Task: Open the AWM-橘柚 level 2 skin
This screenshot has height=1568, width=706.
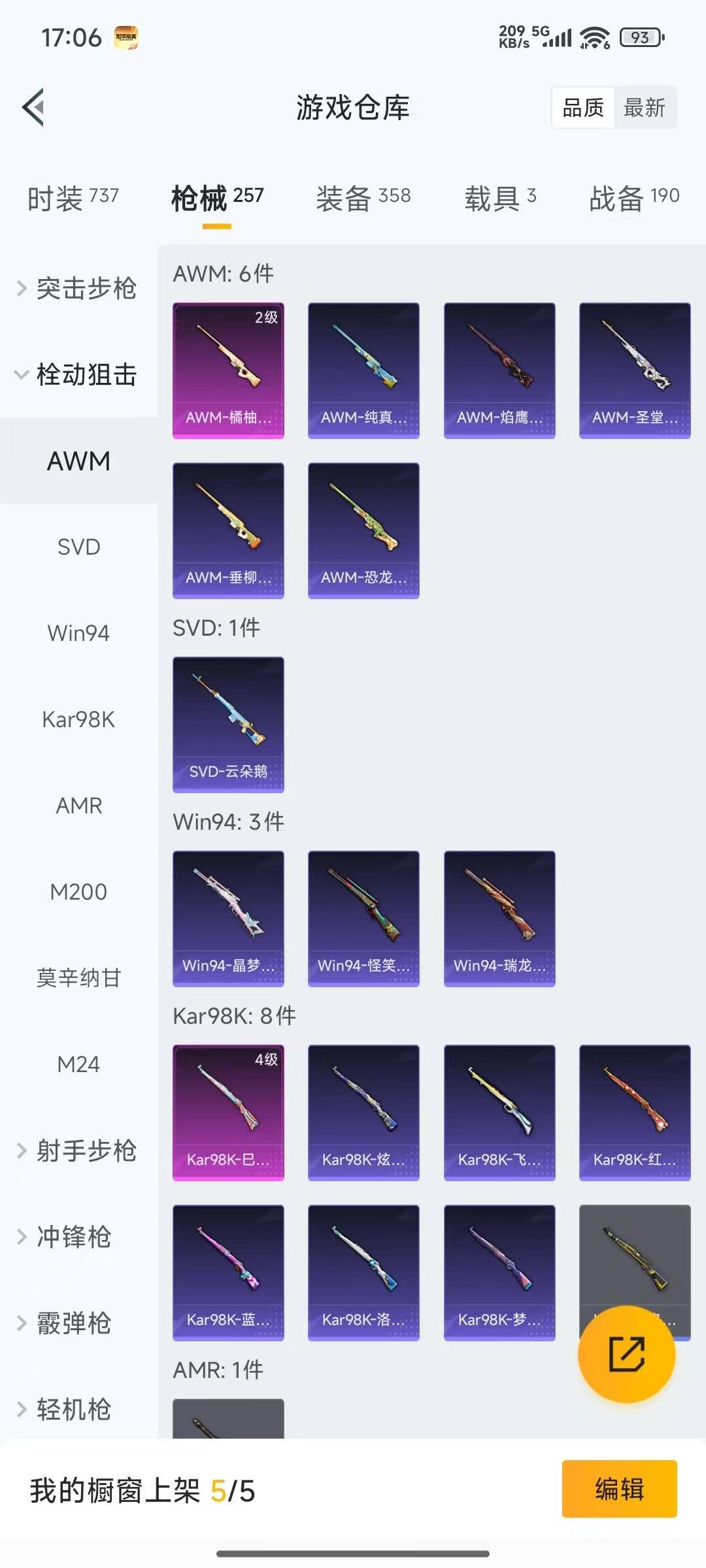Action: click(228, 370)
